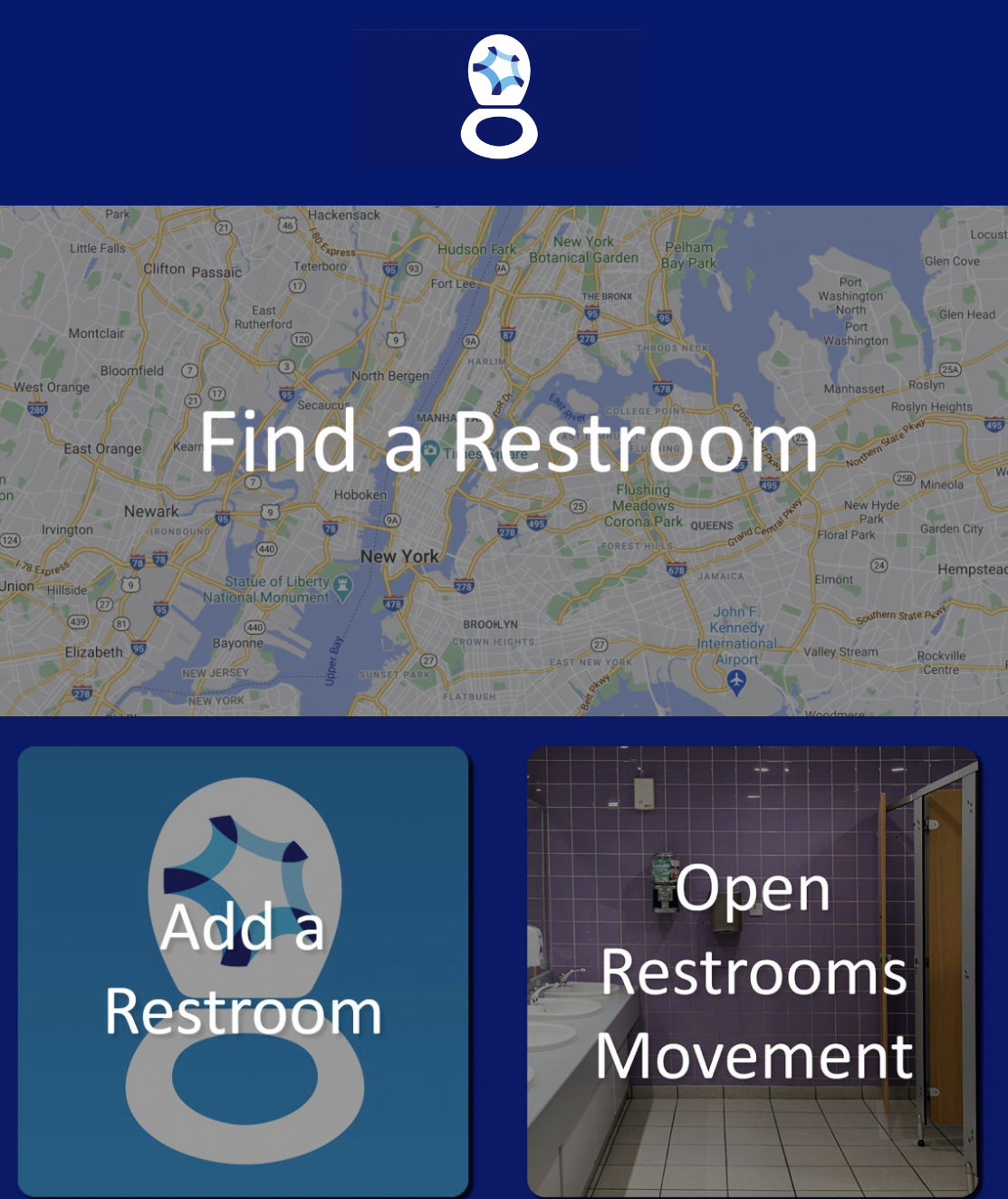Click the Statue of Liberty monument marker
The image size is (1008, 1199).
341,586
